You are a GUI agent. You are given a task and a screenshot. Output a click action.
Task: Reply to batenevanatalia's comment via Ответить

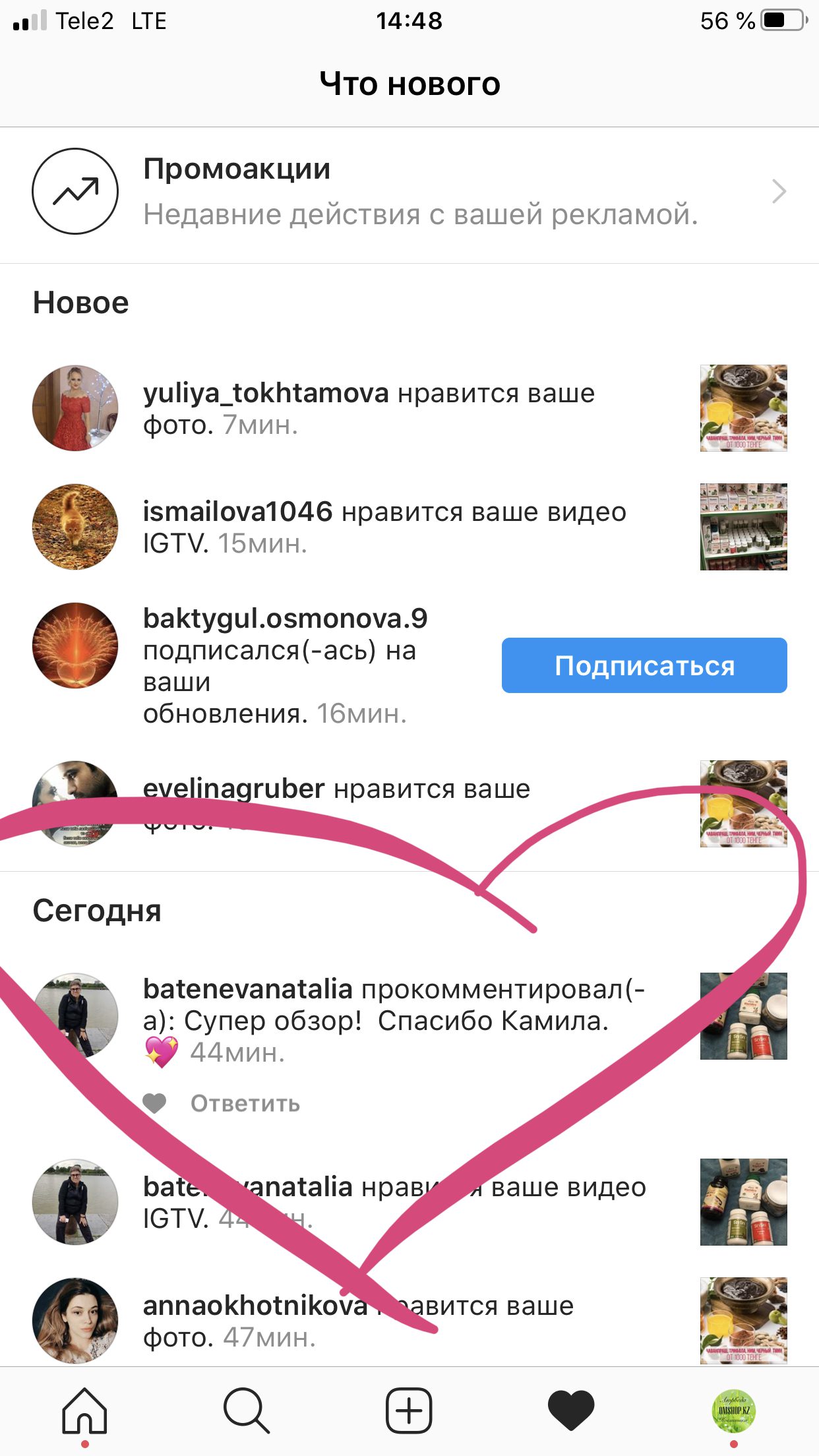(245, 1103)
